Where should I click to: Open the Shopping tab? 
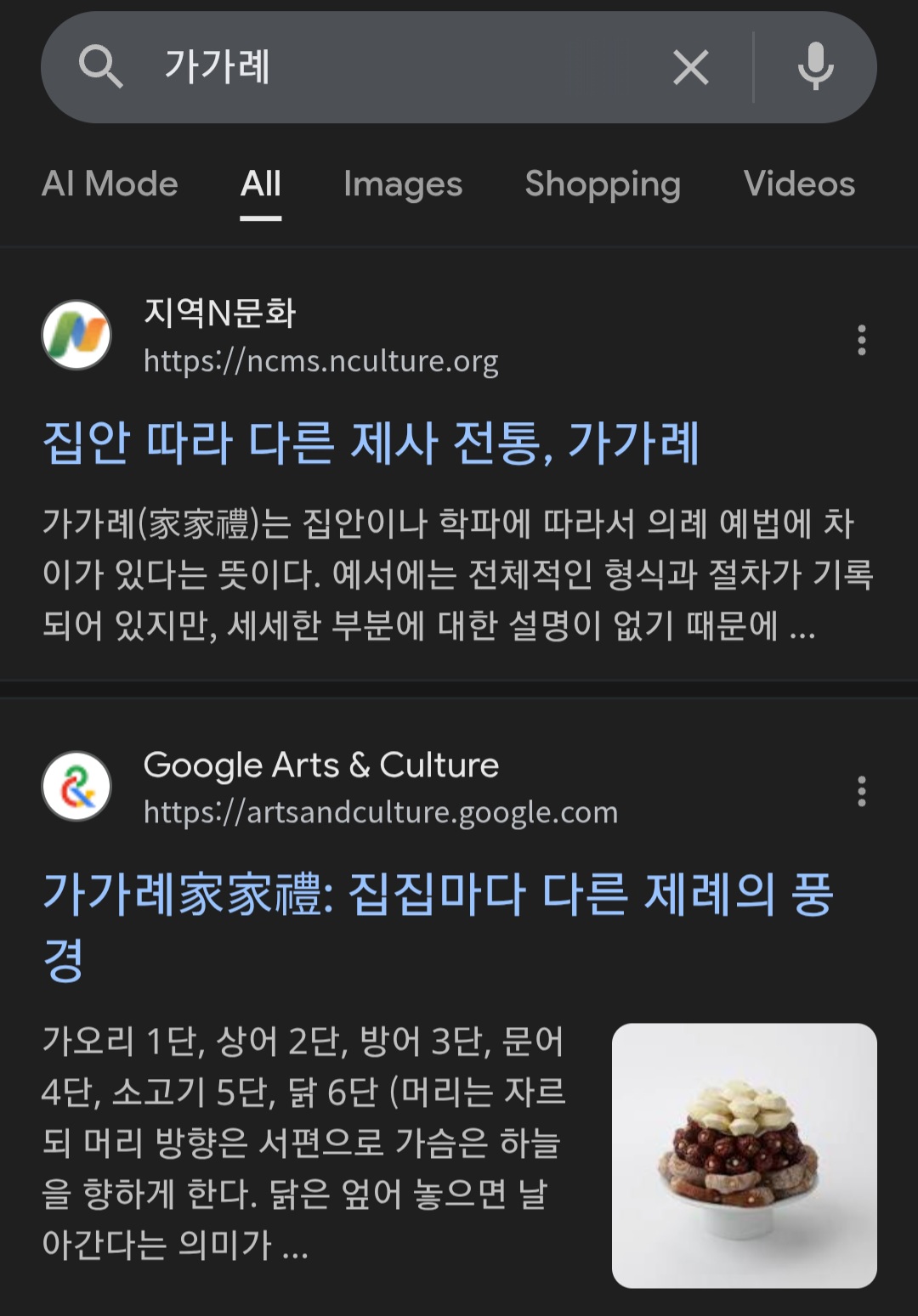click(x=602, y=184)
